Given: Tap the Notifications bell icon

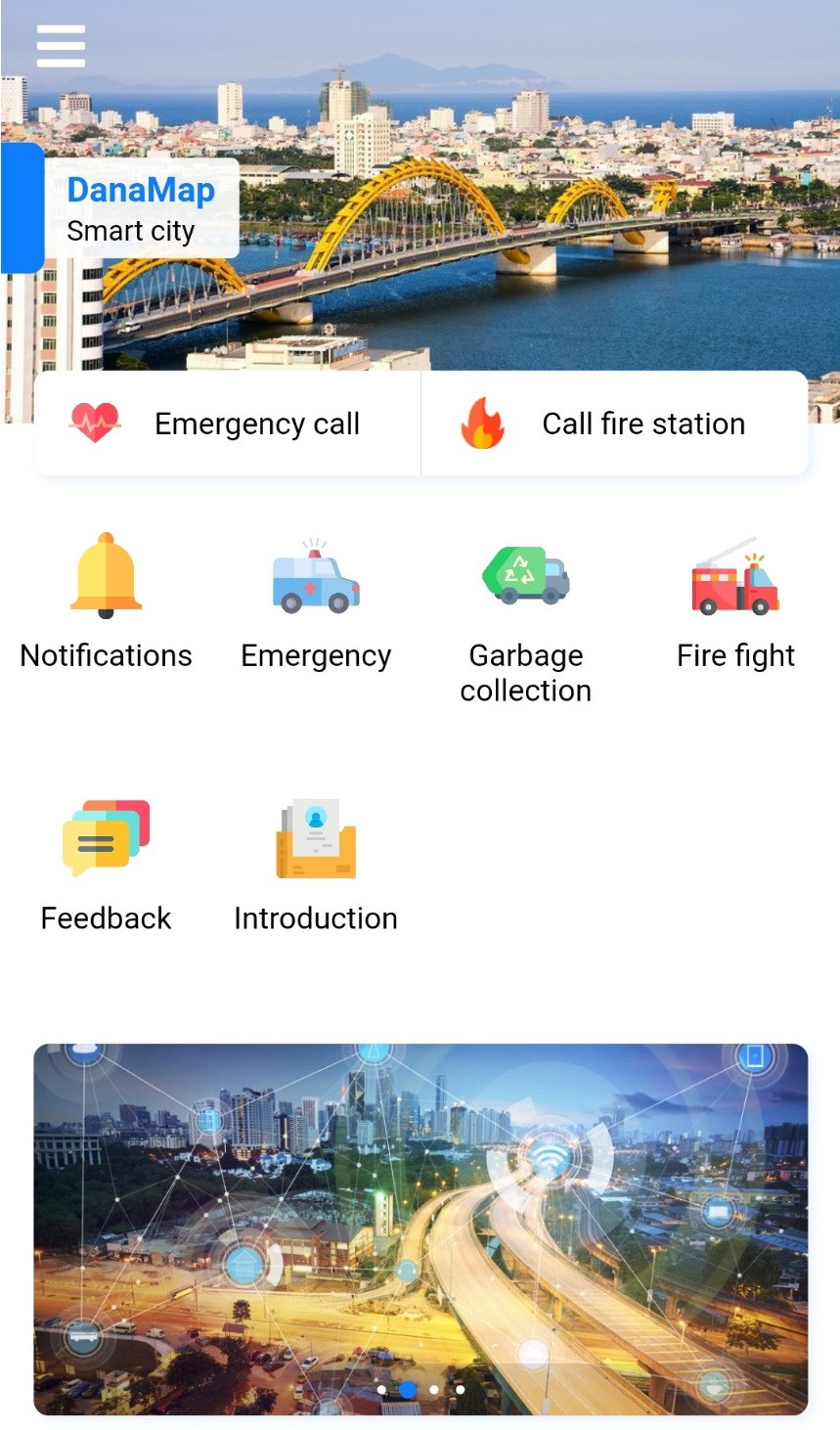Looking at the screenshot, I should point(105,576).
